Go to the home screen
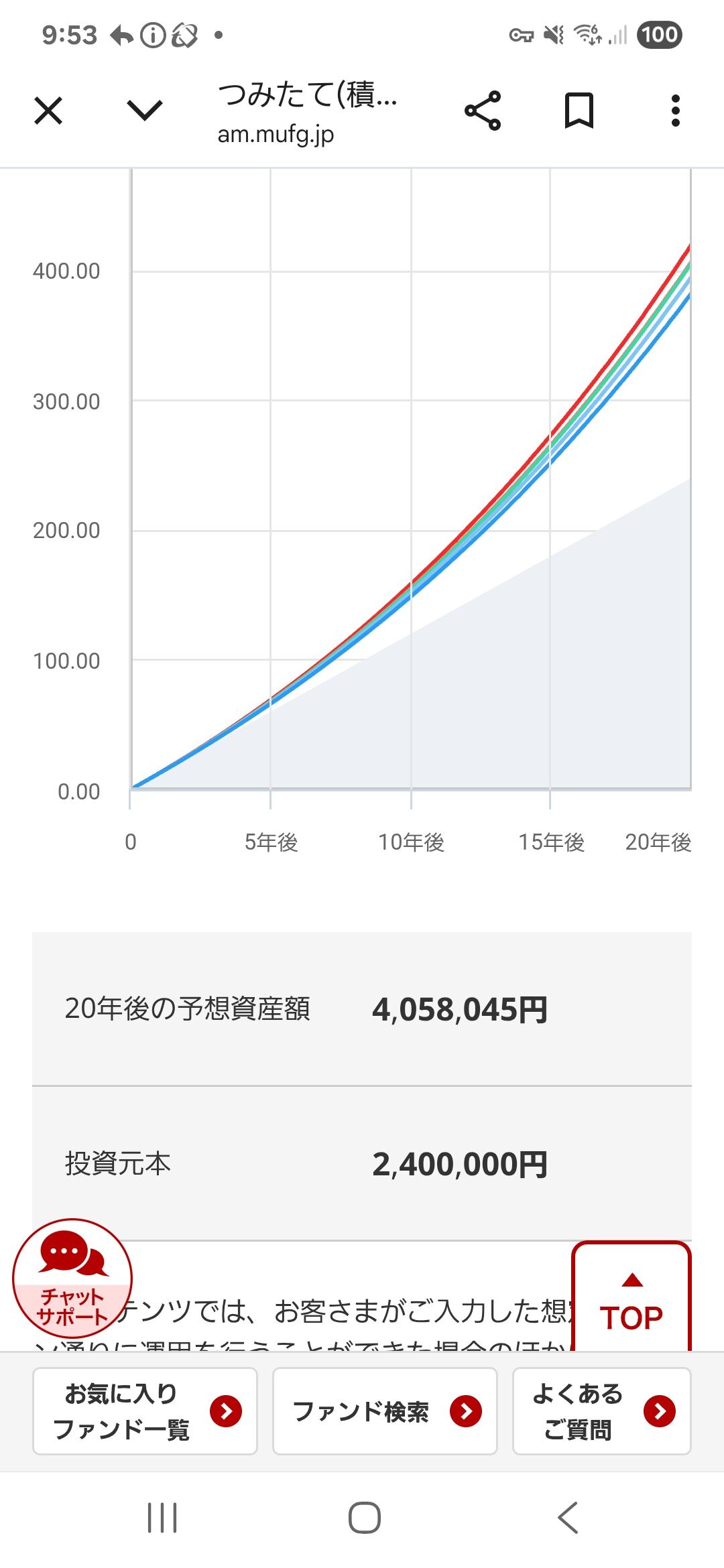This screenshot has height=1568, width=724. 364,1518
